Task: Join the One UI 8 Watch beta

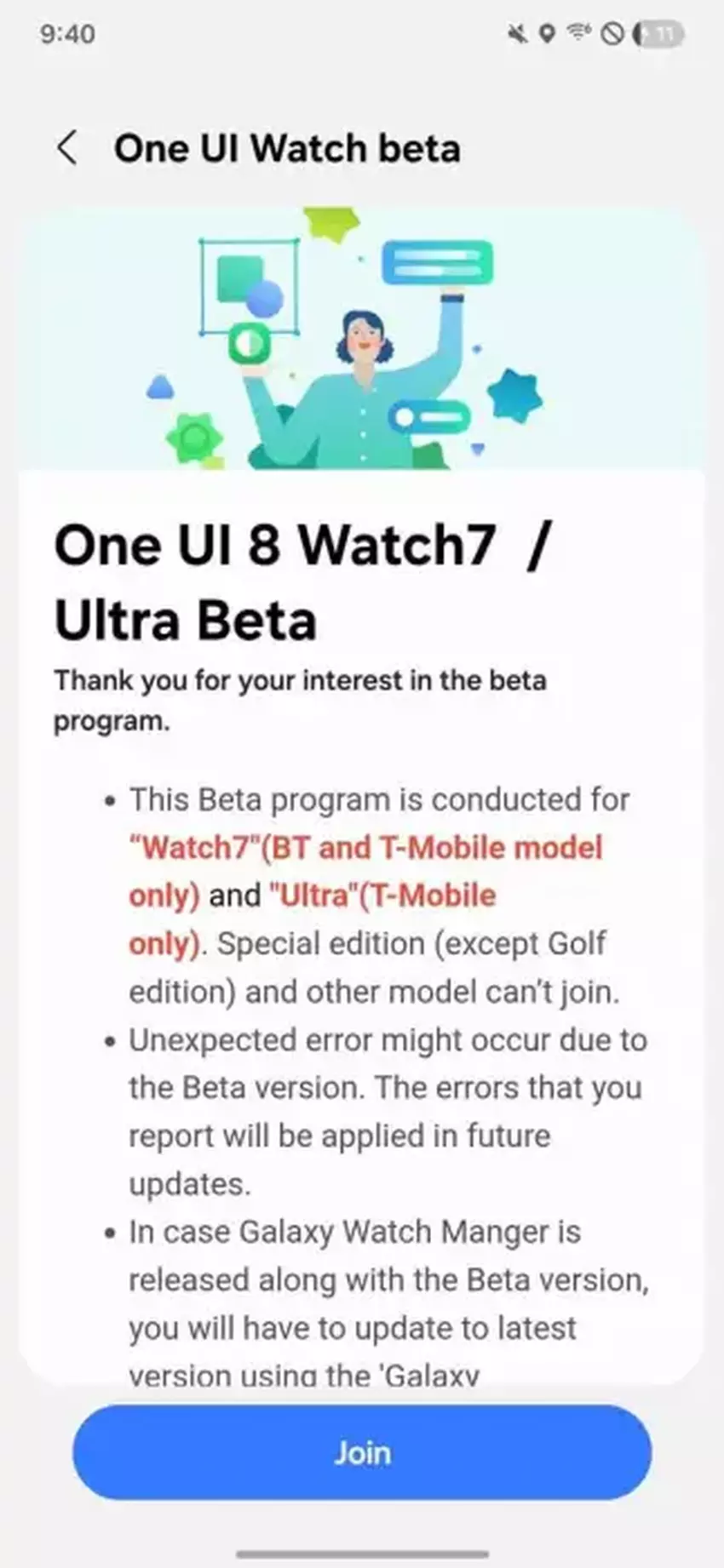Action: click(x=362, y=1452)
